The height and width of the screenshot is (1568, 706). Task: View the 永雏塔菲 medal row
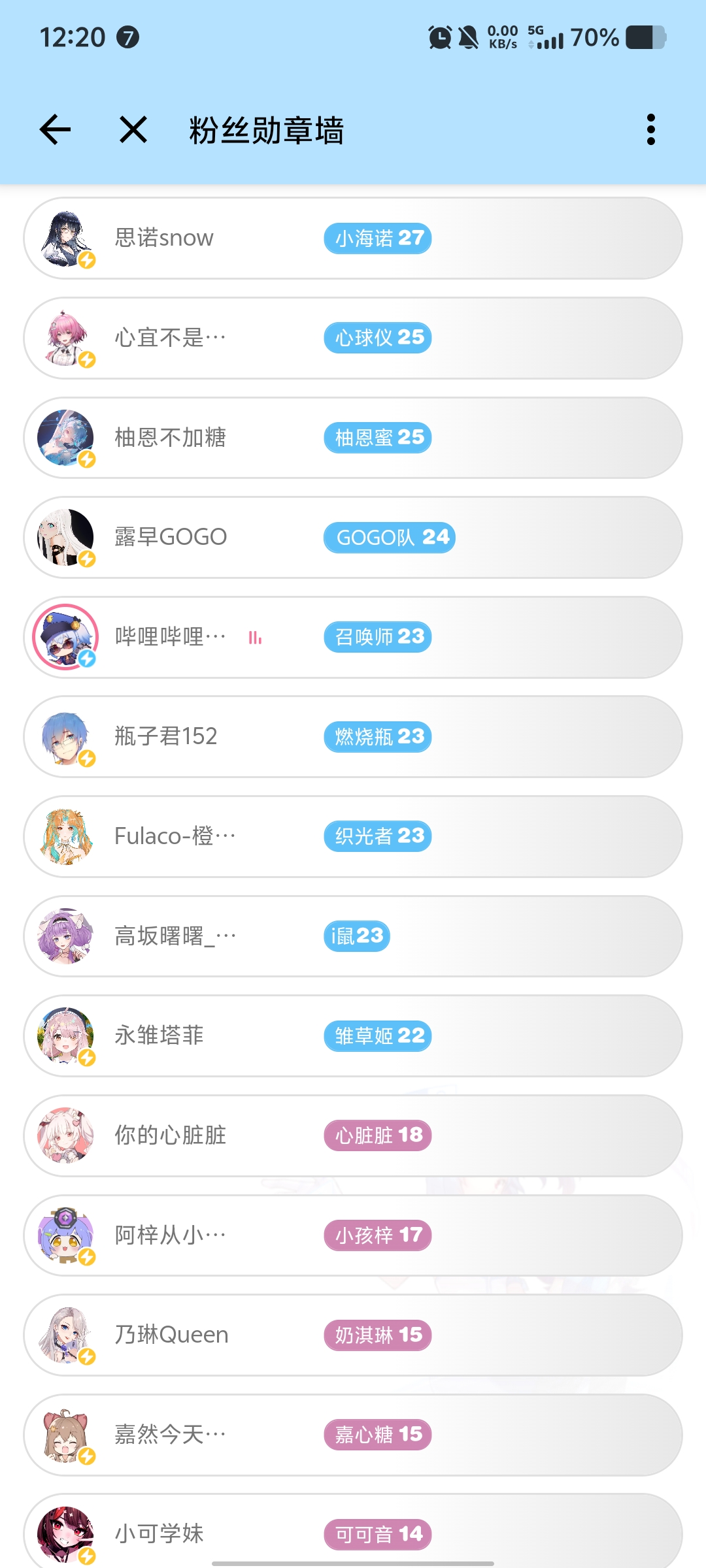point(353,1036)
